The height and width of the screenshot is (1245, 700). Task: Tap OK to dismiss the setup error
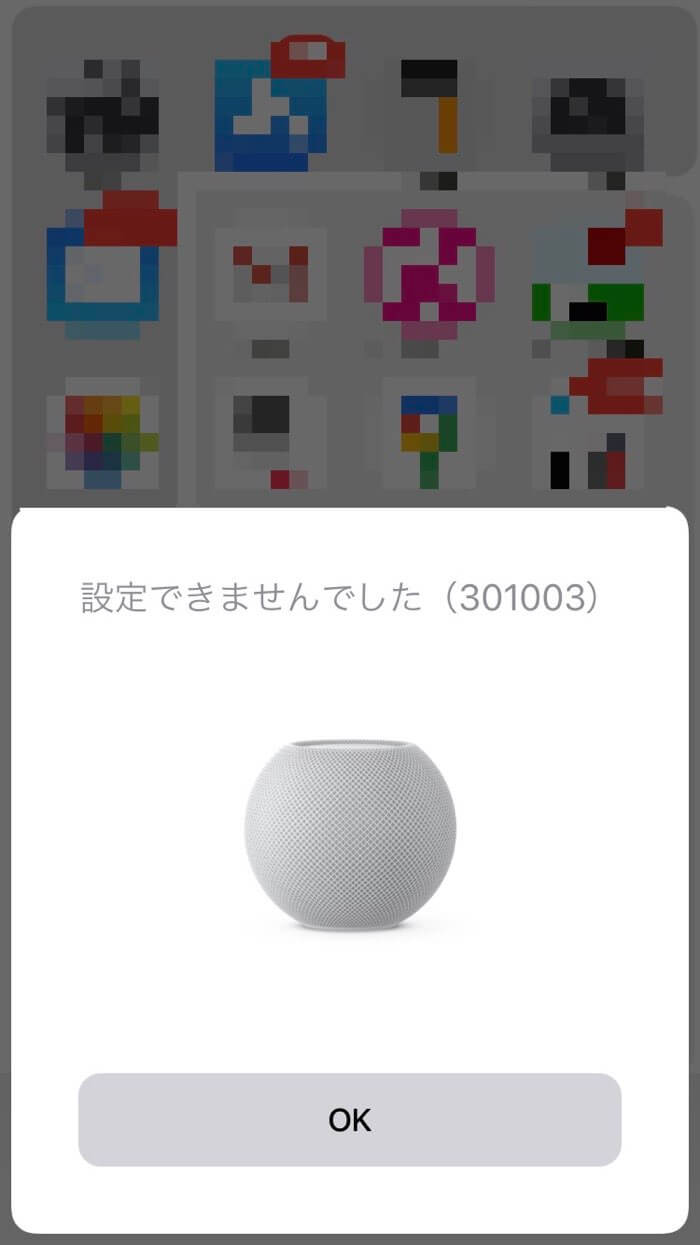(x=349, y=1119)
